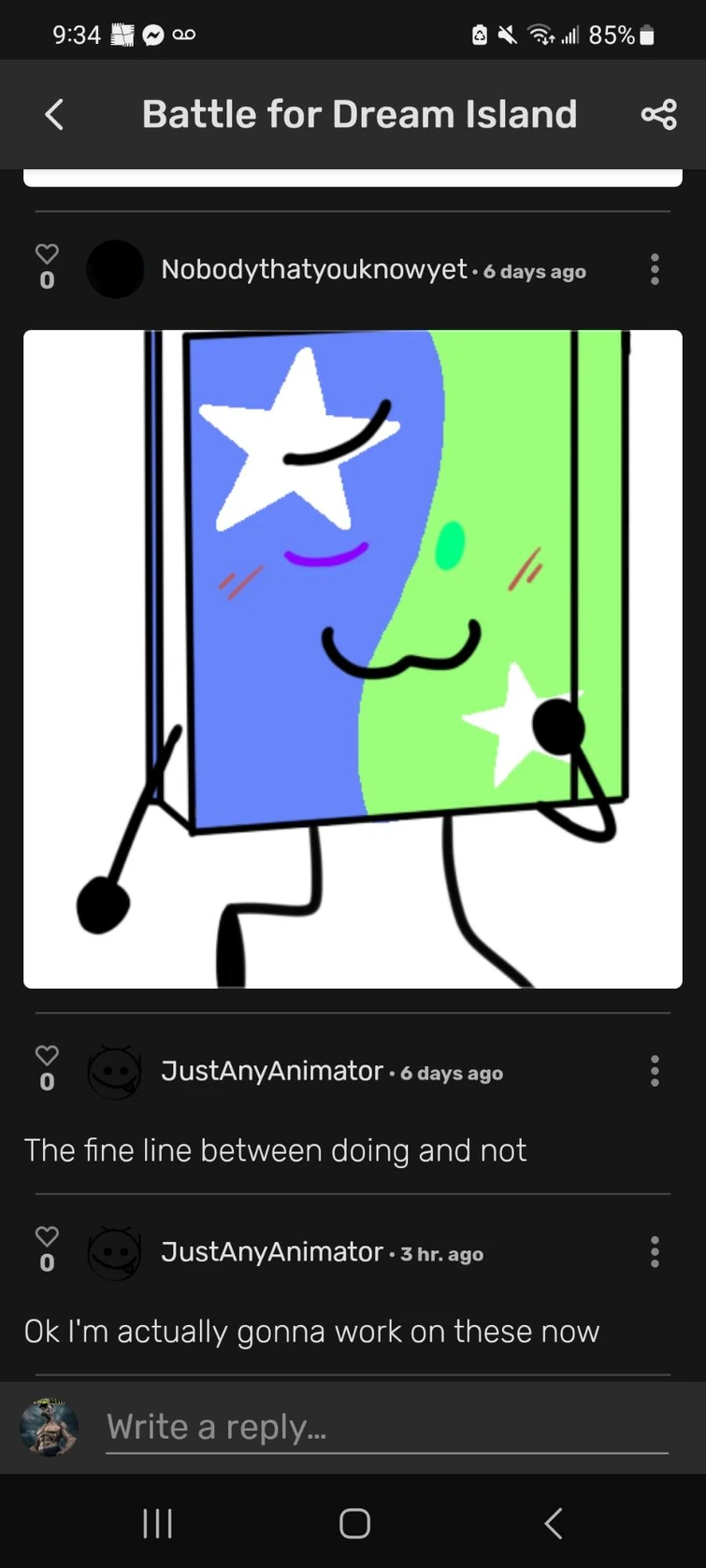Open recent apps from the navigation bar
Image resolution: width=706 pixels, height=1568 pixels.
coord(158,1523)
